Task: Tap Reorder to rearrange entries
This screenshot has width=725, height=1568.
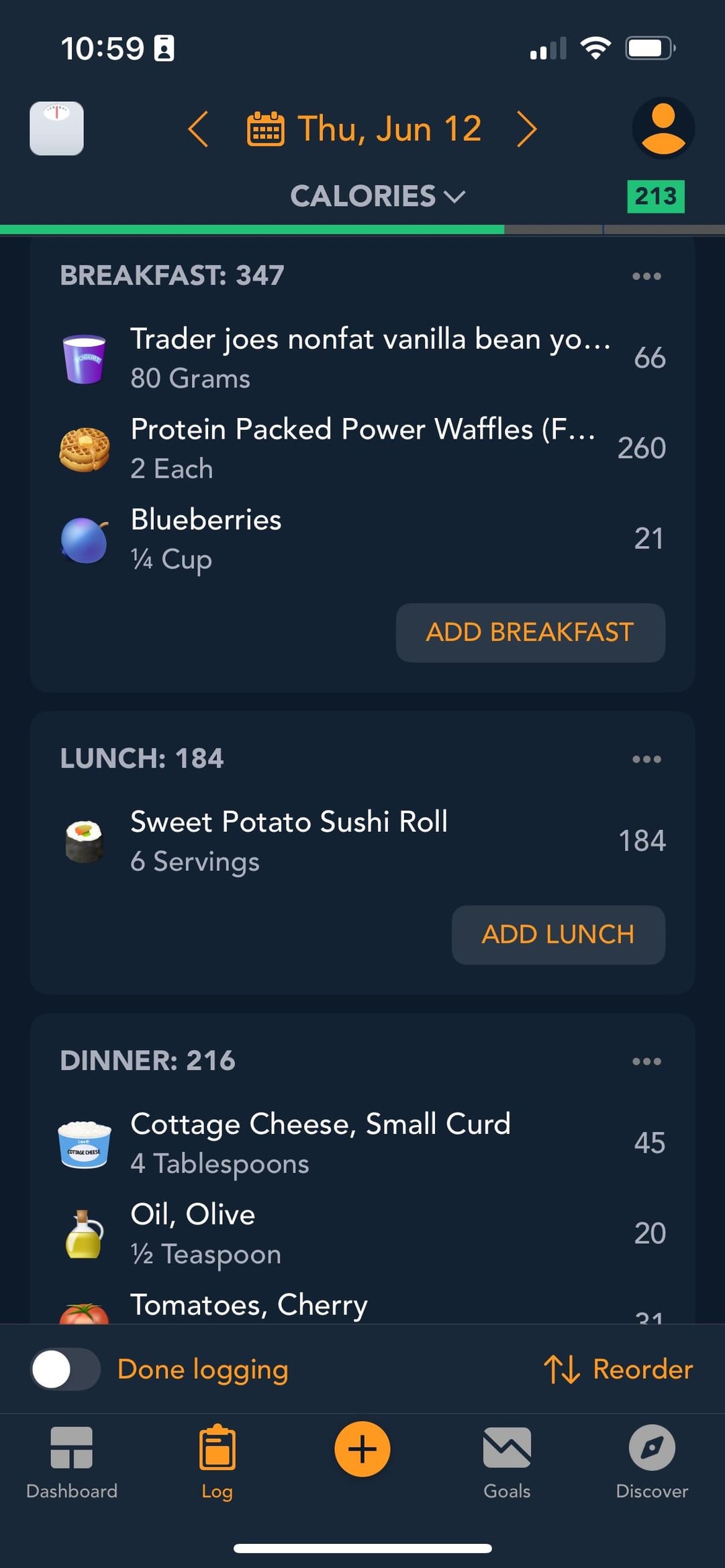Action: (618, 1369)
